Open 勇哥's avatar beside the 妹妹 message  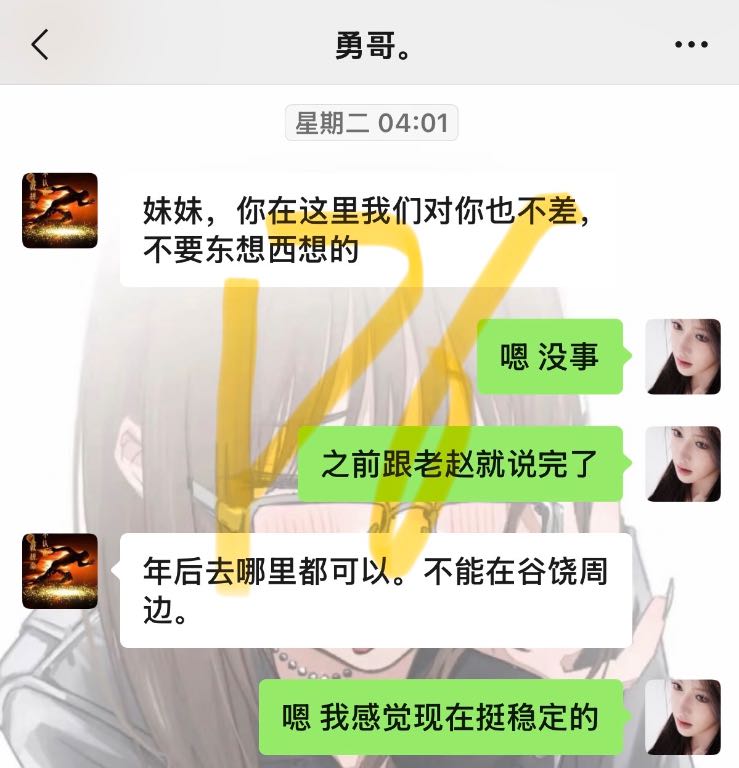60,211
